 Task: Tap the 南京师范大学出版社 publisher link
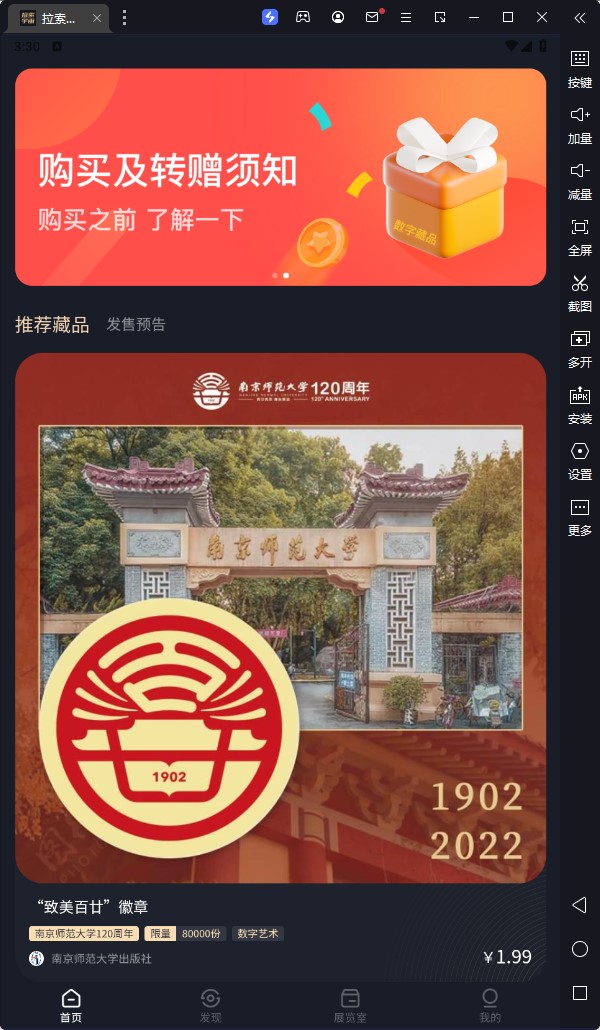tap(100, 958)
